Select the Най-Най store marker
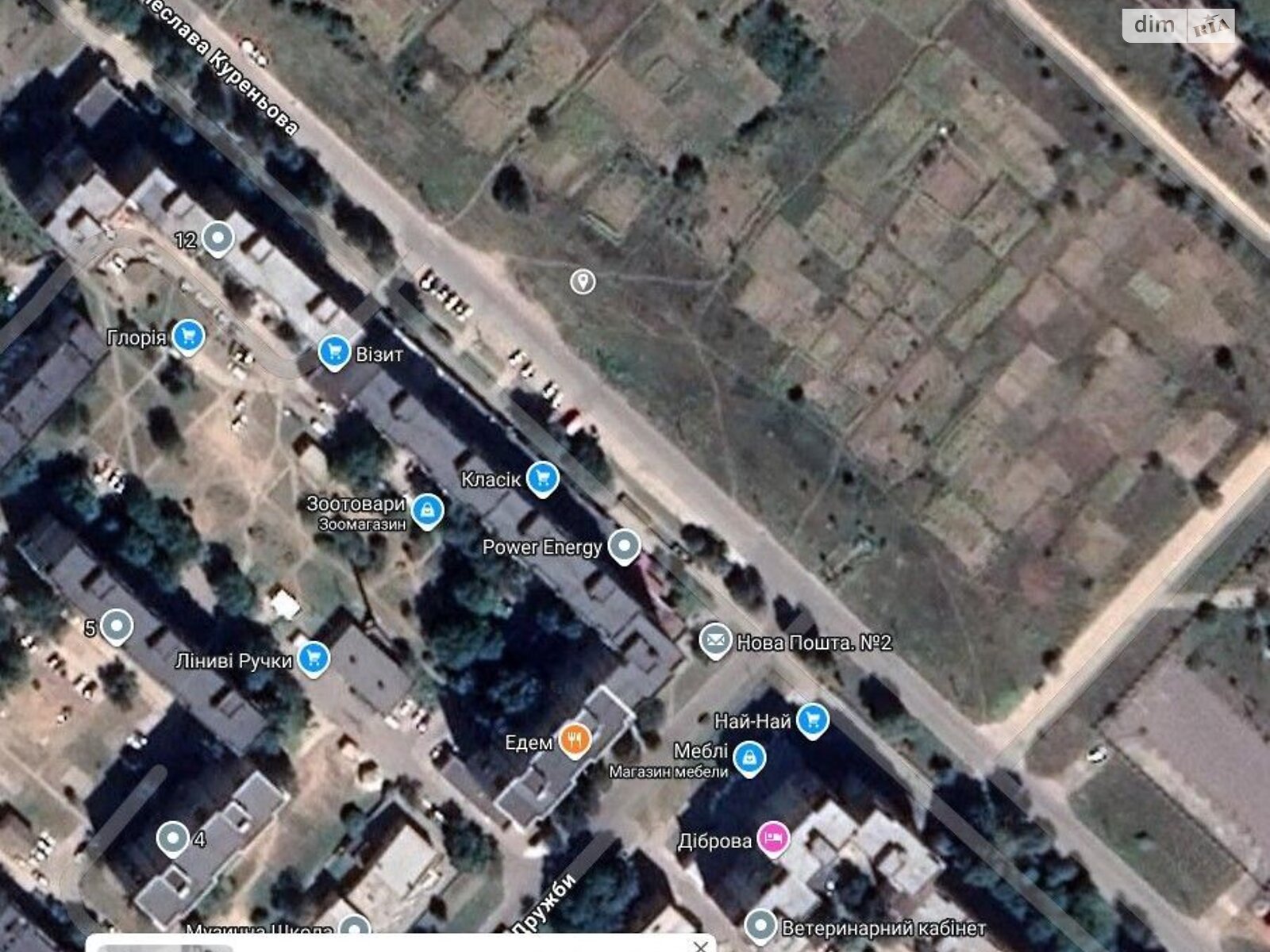Image resolution: width=1270 pixels, height=952 pixels. pyautogui.click(x=812, y=720)
